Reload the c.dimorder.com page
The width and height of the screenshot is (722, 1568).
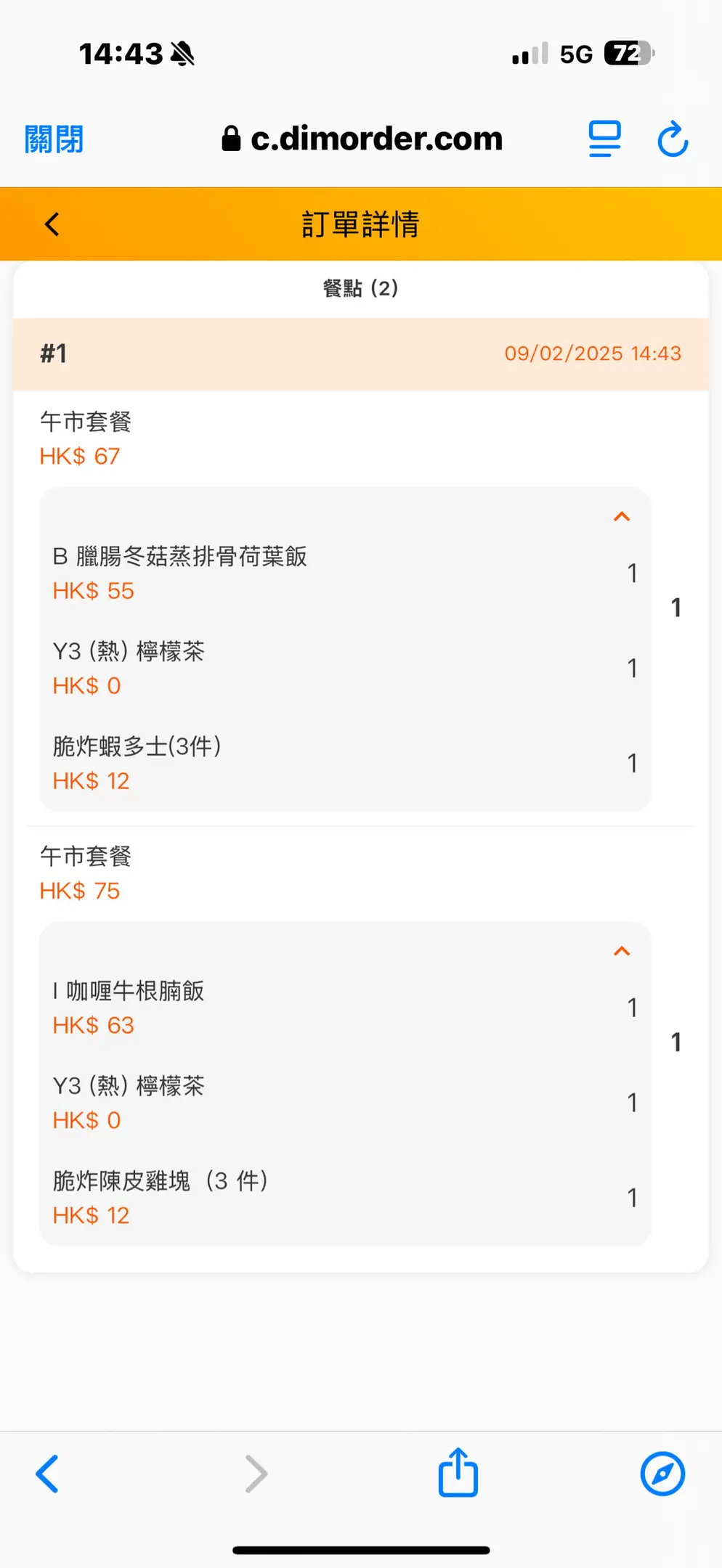tap(673, 139)
